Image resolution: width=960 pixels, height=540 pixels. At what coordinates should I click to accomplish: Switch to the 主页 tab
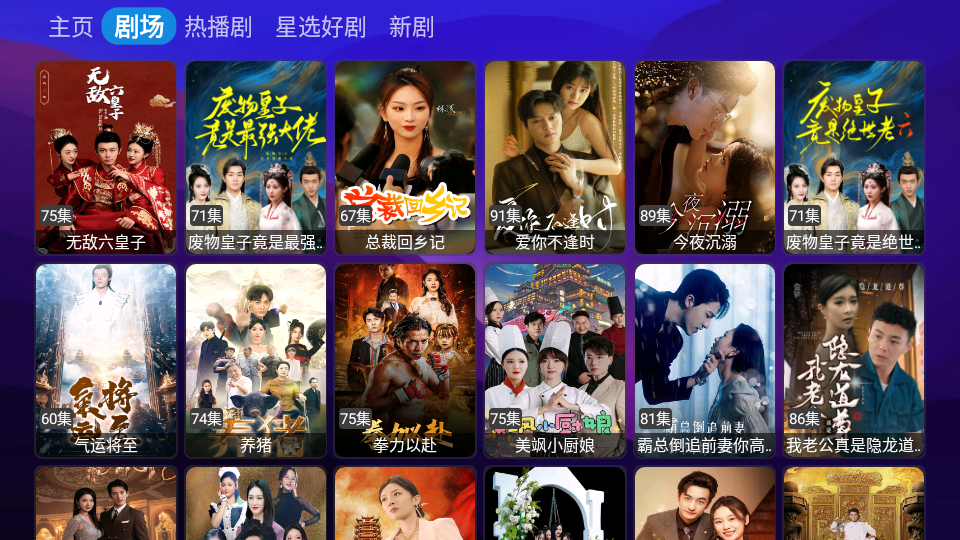tap(70, 27)
